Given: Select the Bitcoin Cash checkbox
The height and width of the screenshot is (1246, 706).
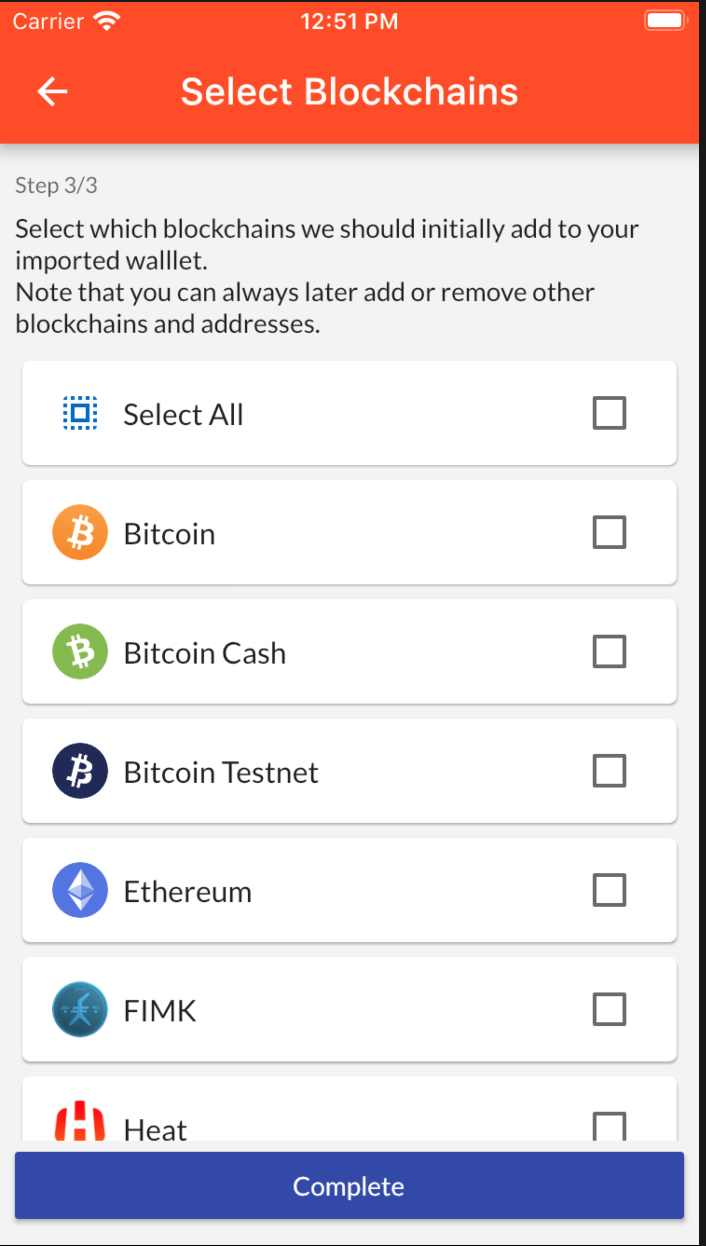Looking at the screenshot, I should pyautogui.click(x=610, y=651).
